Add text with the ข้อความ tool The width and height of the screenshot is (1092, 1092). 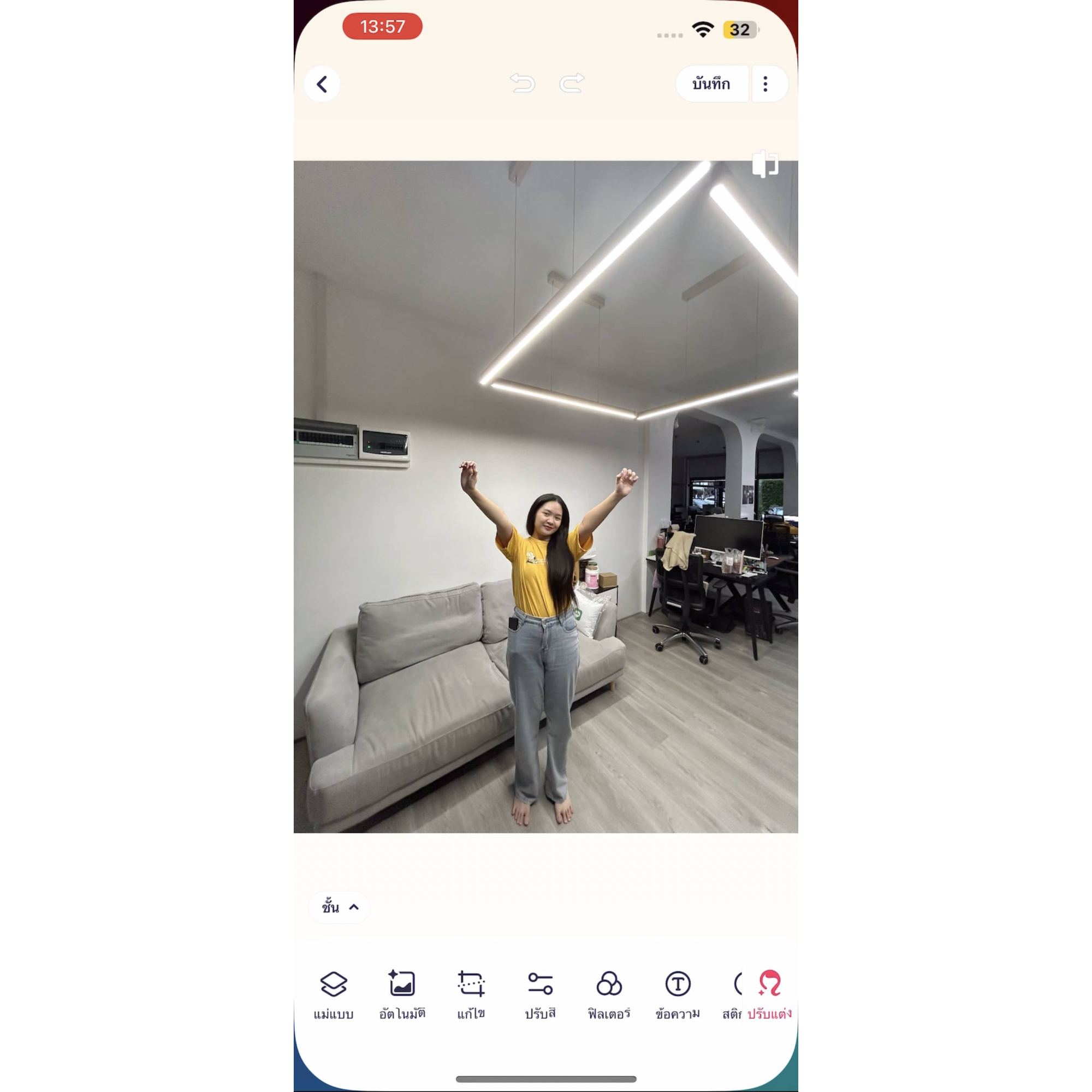click(677, 995)
